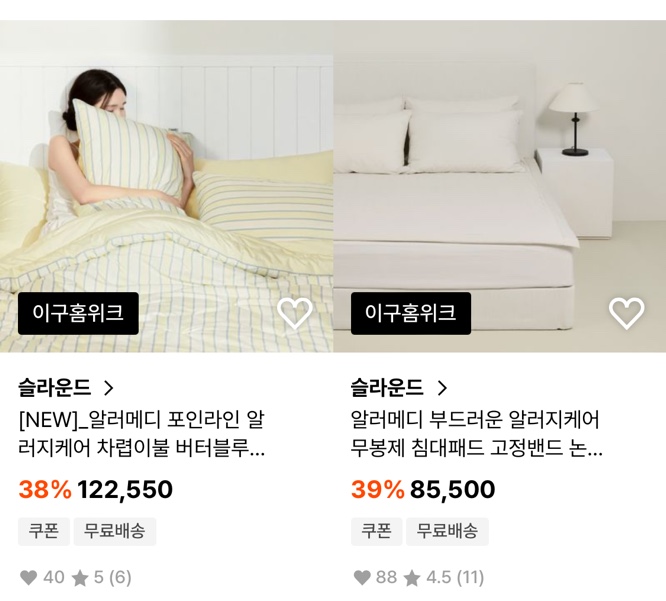Open 슬라운드 brand link above the 침대패드 item
Screen dimensions: 666x601
pyautogui.click(x=399, y=387)
